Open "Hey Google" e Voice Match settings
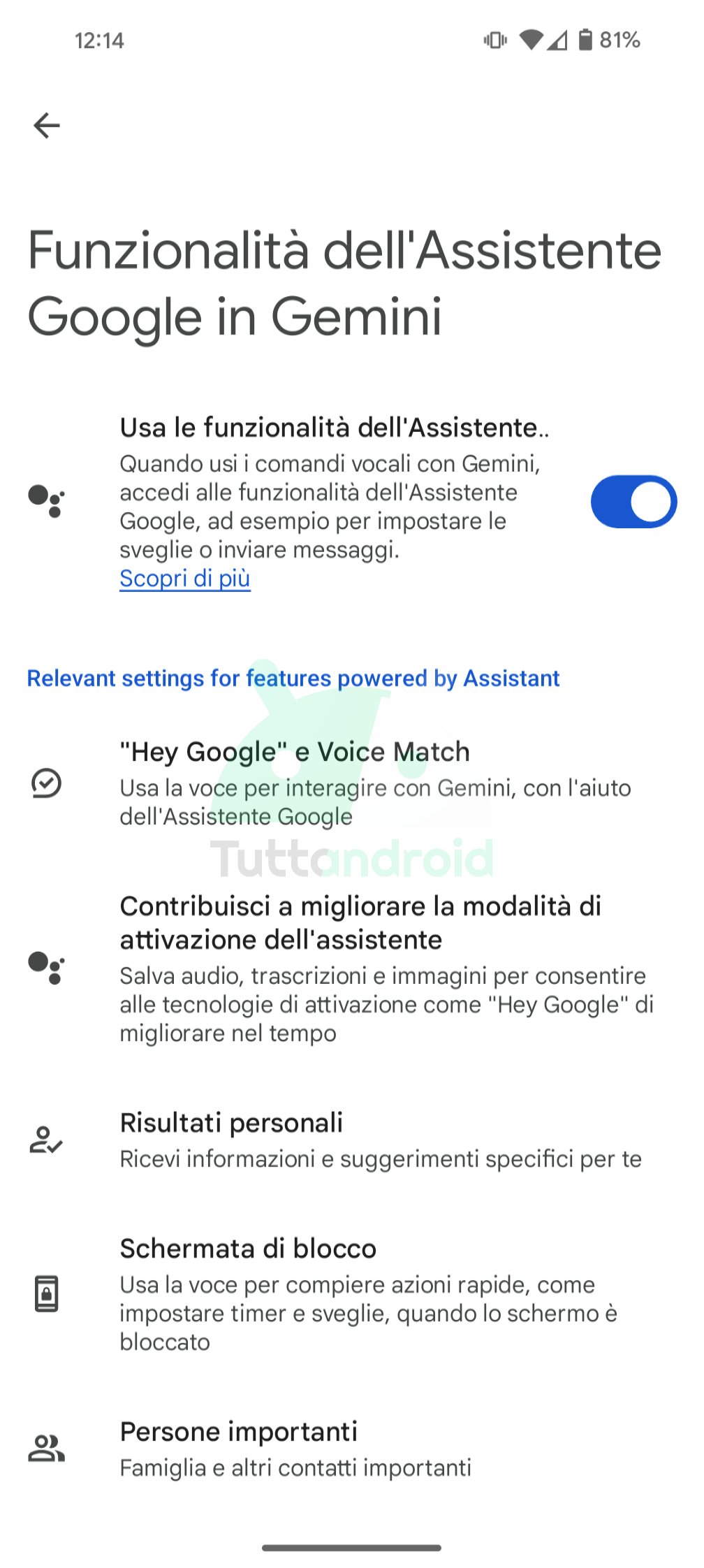704x1568 pixels. pos(352,783)
